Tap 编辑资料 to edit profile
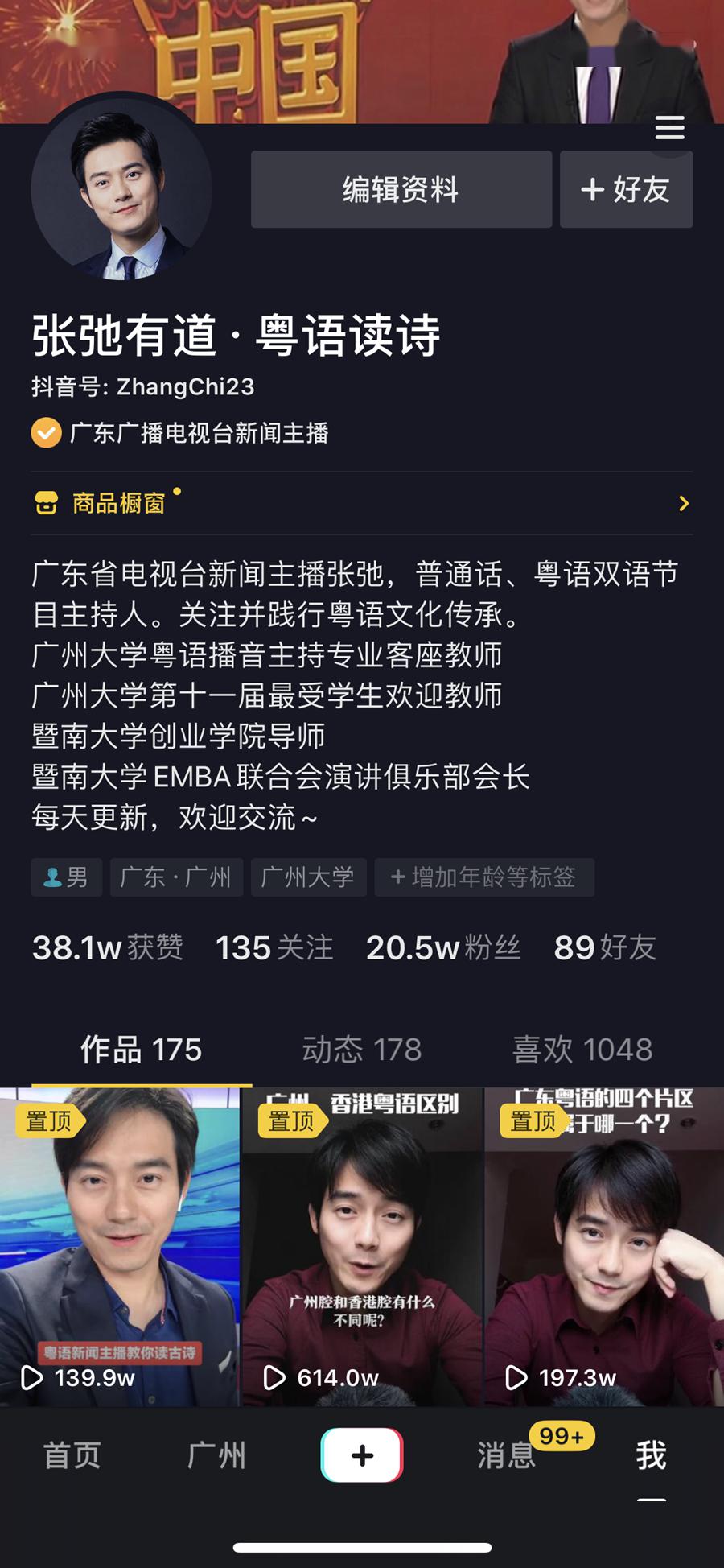This screenshot has width=724, height=1568. [x=401, y=190]
